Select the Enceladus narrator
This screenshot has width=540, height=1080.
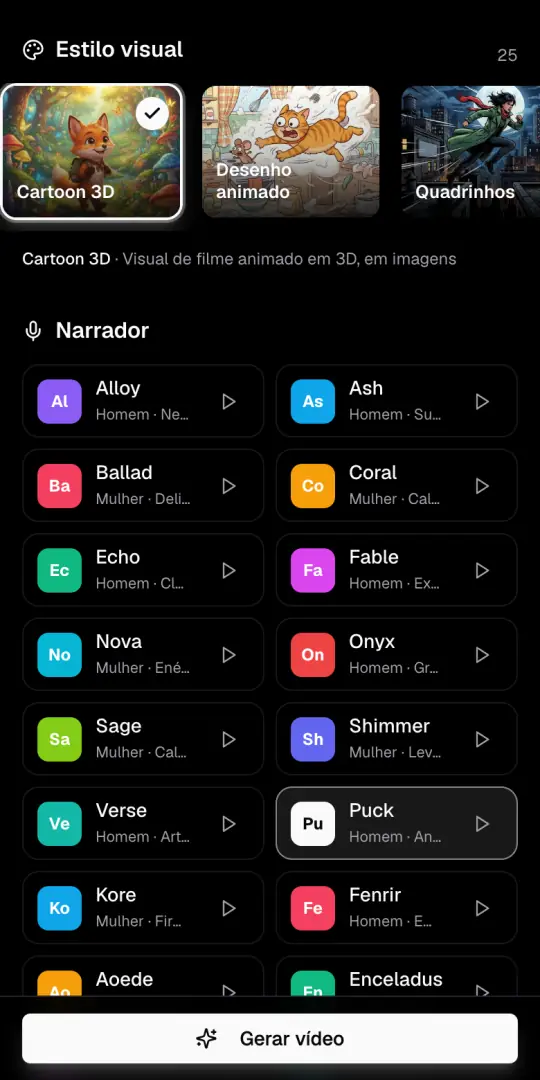click(397, 977)
